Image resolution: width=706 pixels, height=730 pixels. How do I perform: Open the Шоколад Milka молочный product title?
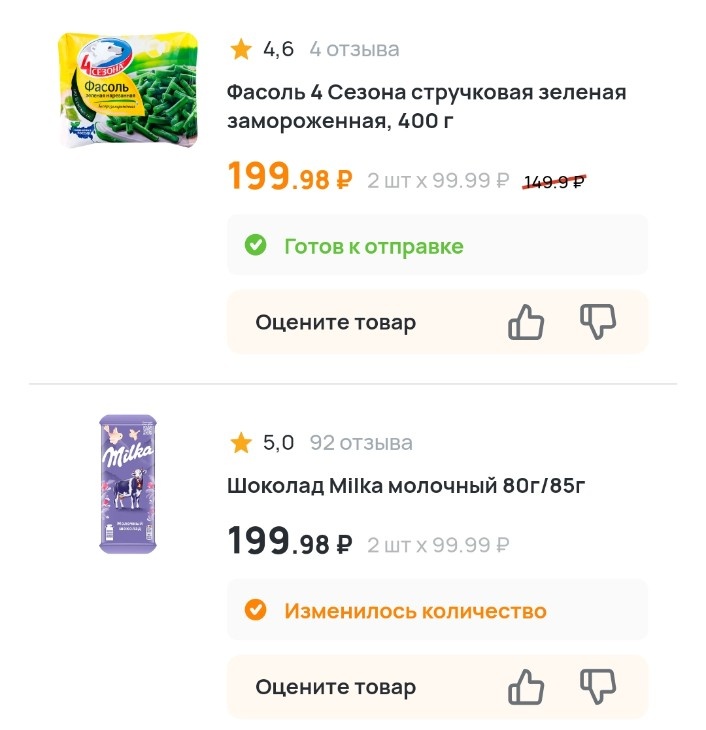[406, 486]
